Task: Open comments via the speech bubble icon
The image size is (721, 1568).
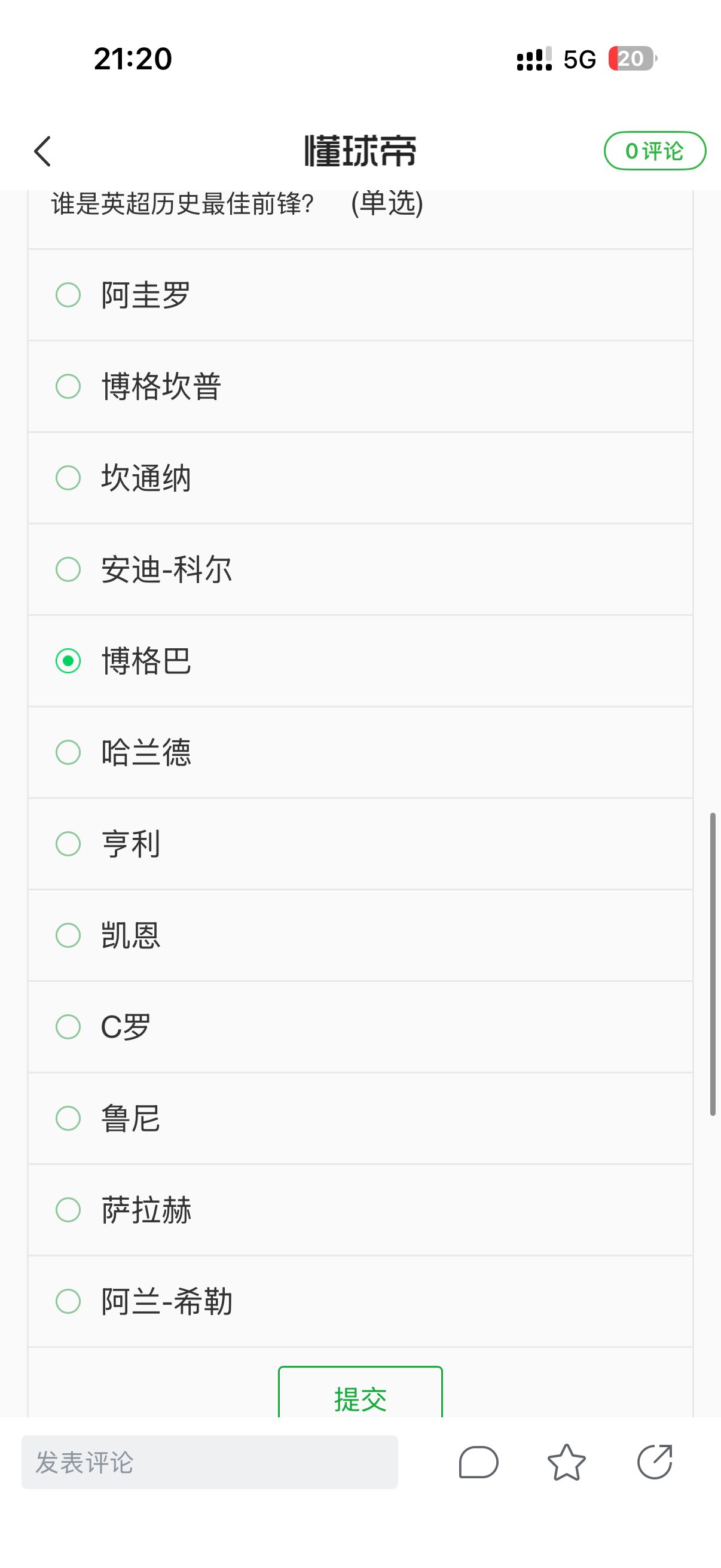Action: 478,1462
